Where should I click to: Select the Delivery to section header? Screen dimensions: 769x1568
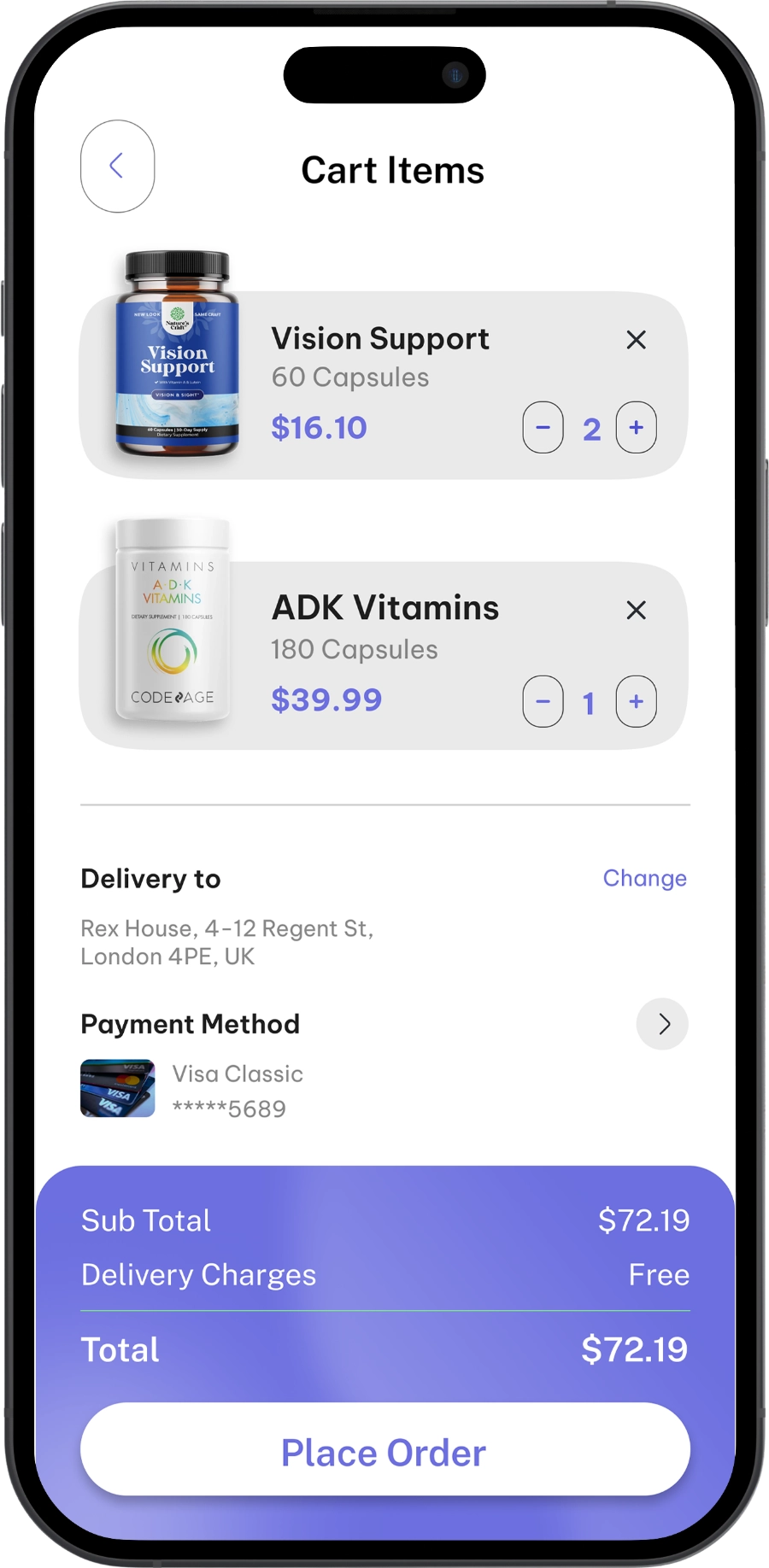(150, 878)
